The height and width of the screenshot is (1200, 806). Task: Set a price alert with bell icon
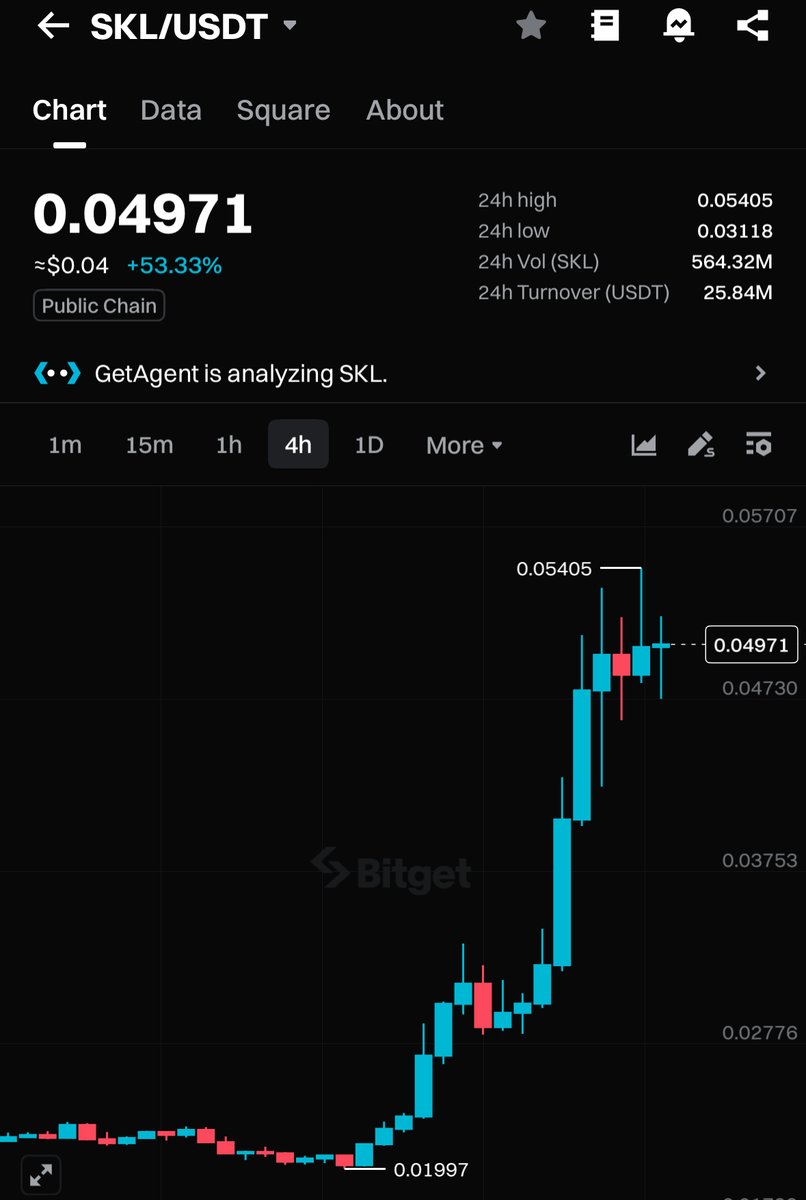(x=679, y=26)
